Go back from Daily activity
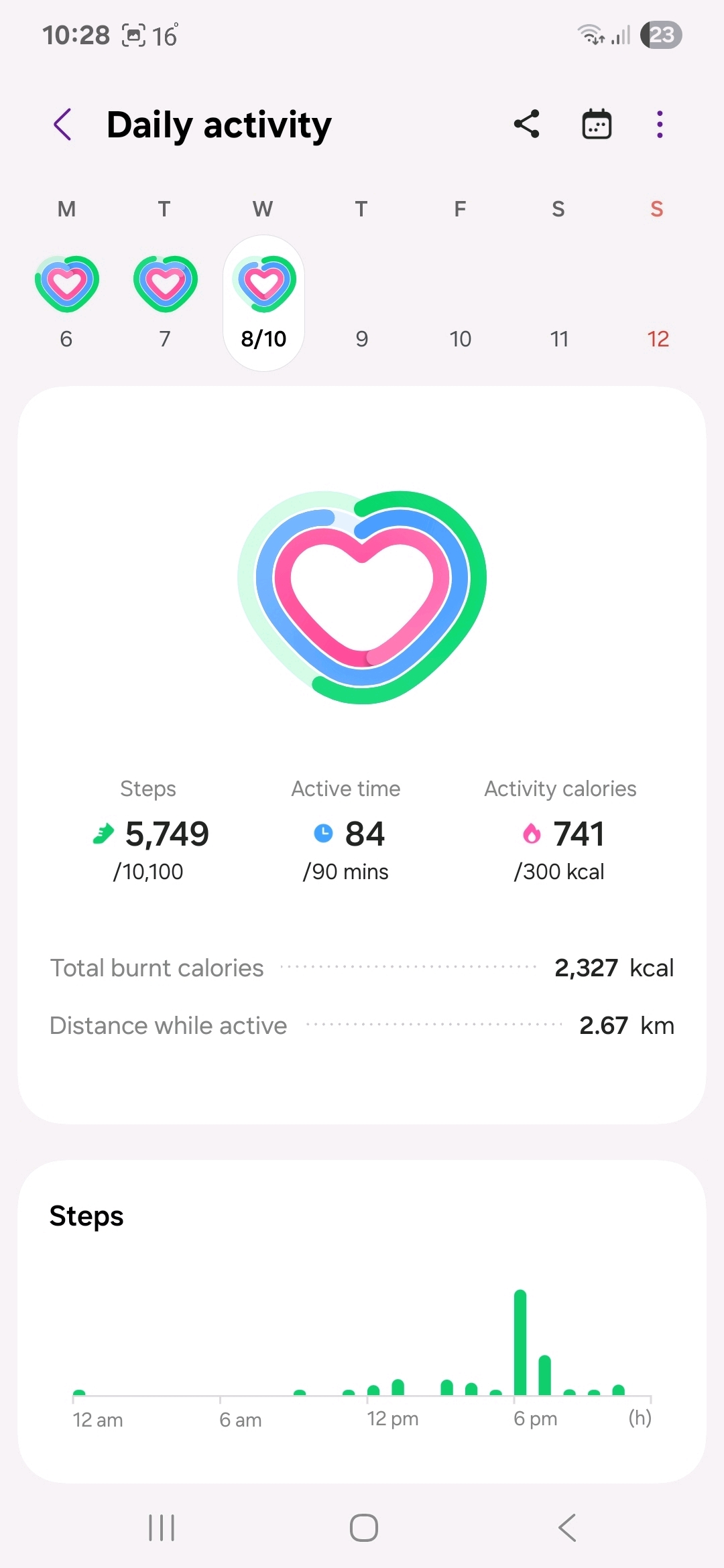724x1568 pixels. click(63, 125)
